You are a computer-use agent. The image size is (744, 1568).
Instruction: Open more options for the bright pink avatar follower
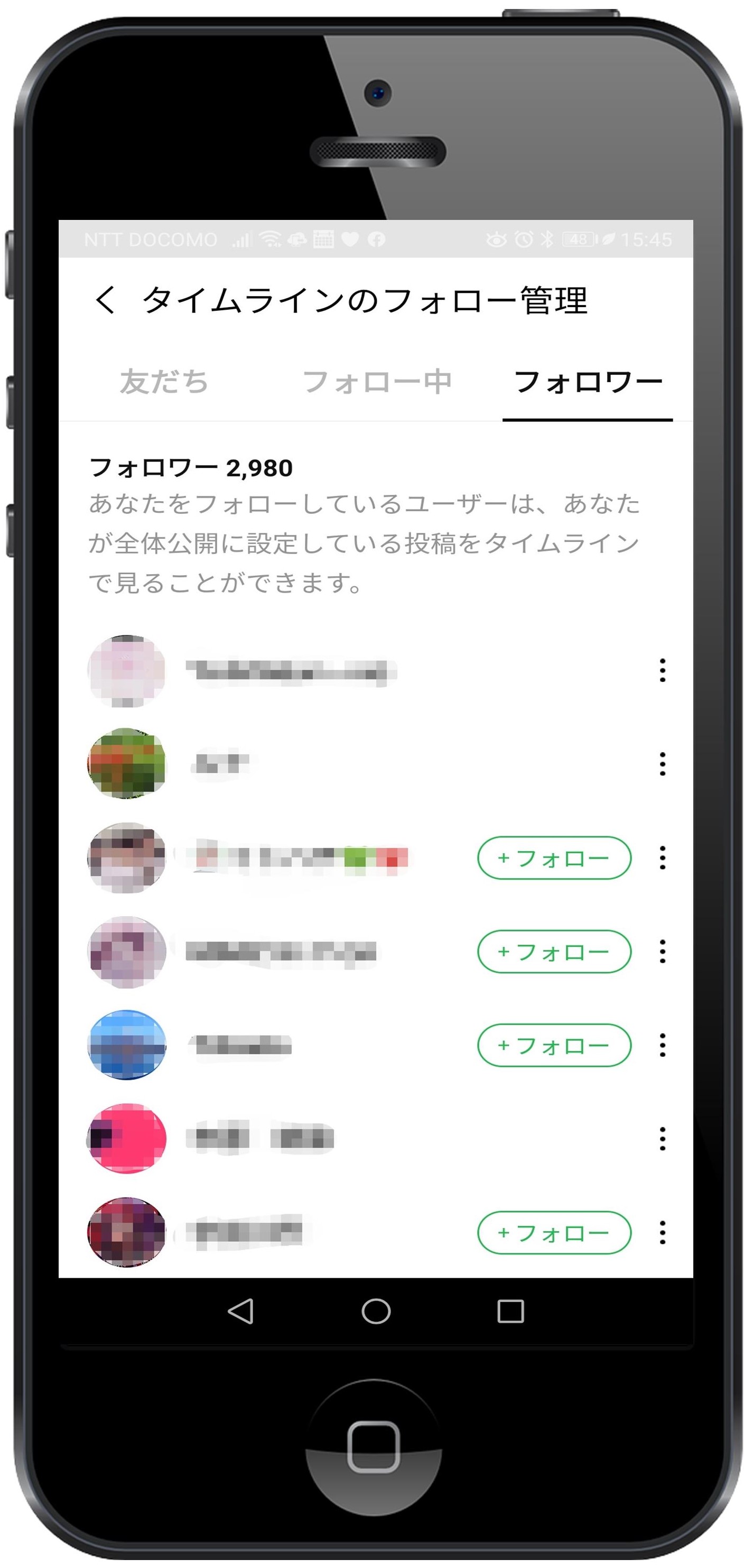point(663,1138)
